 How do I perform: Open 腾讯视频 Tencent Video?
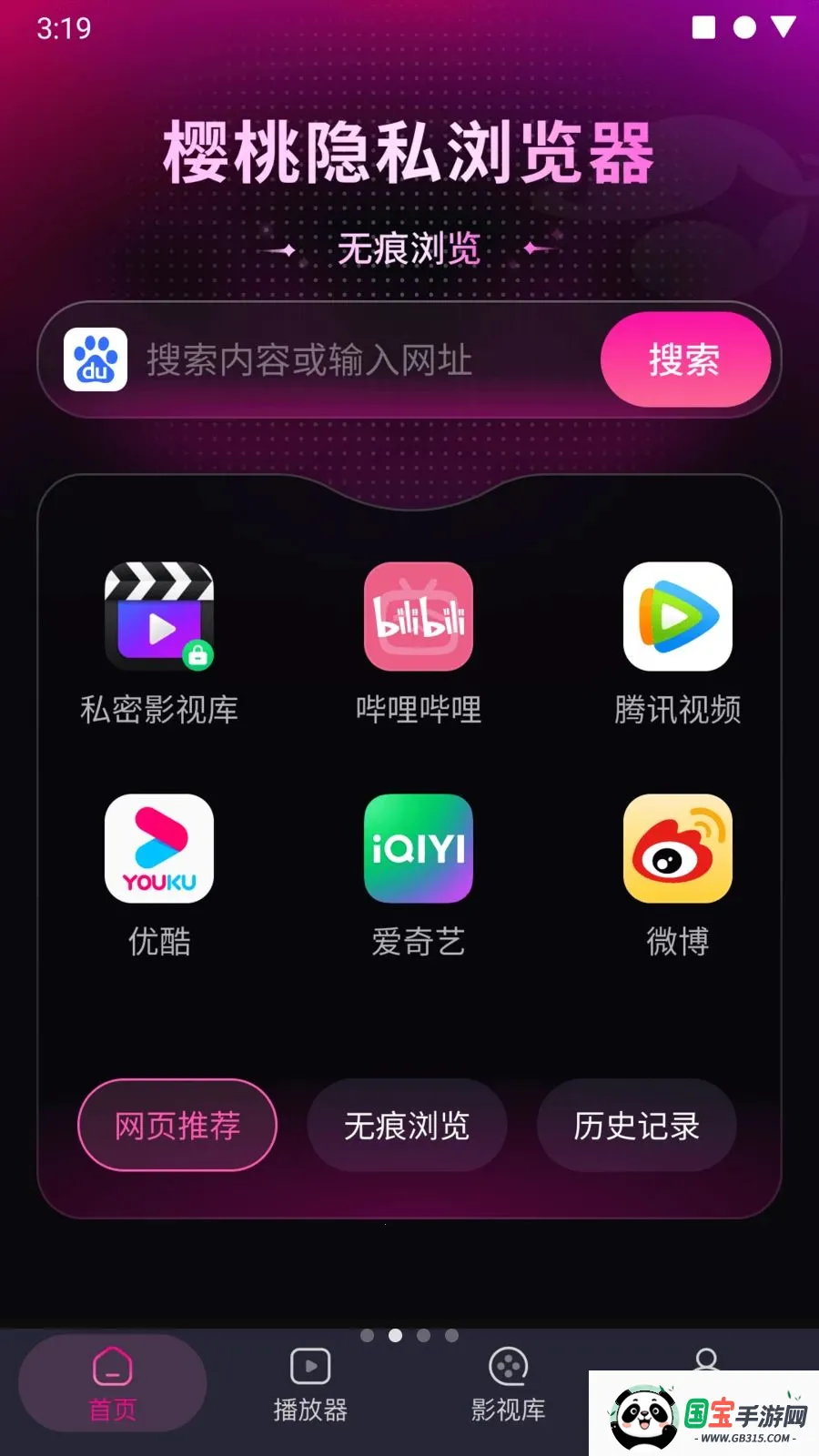point(677,617)
